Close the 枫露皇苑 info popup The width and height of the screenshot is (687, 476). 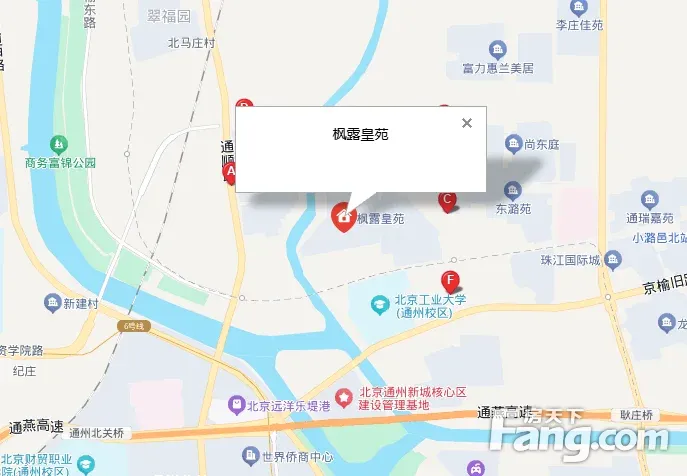466,123
